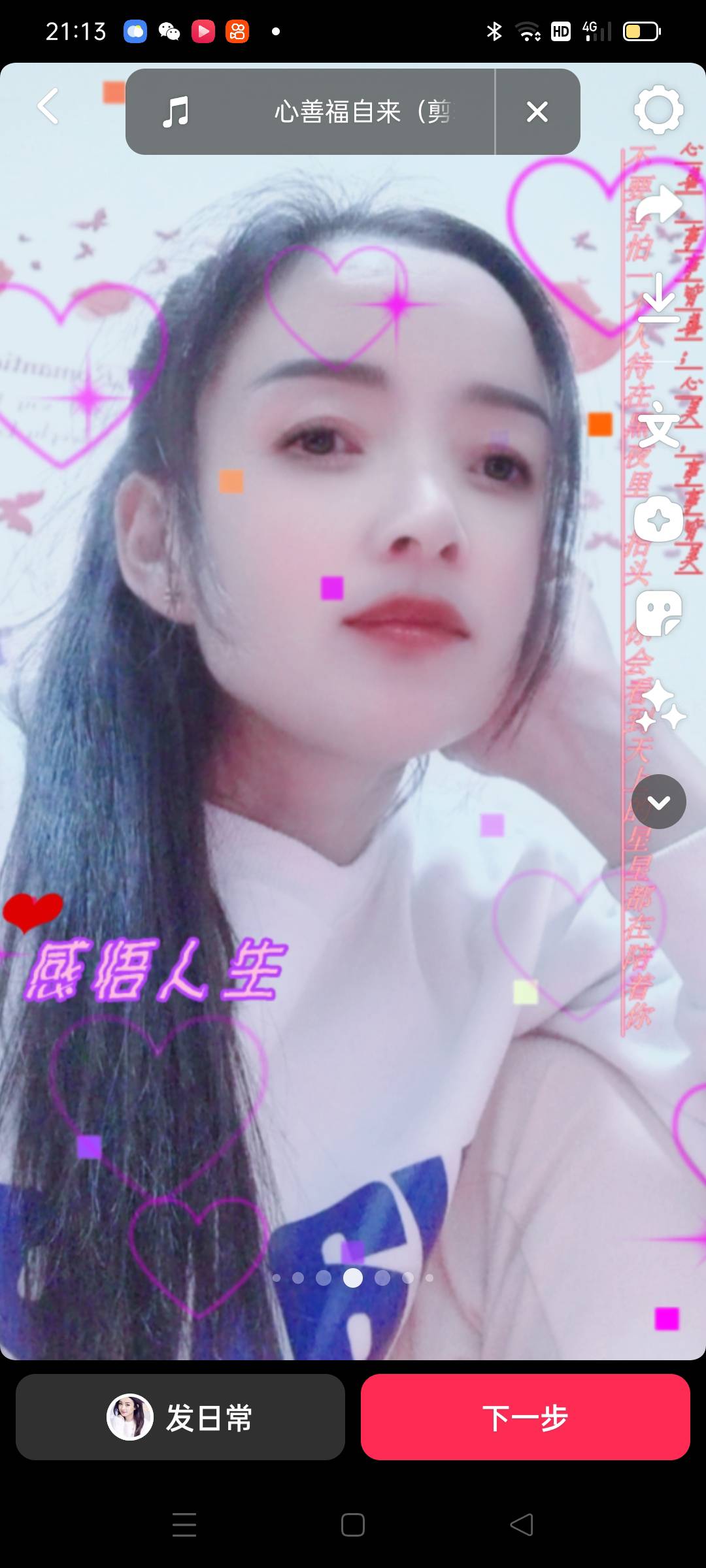Open the template tool above stickers
The image size is (706, 1568).
point(658,519)
